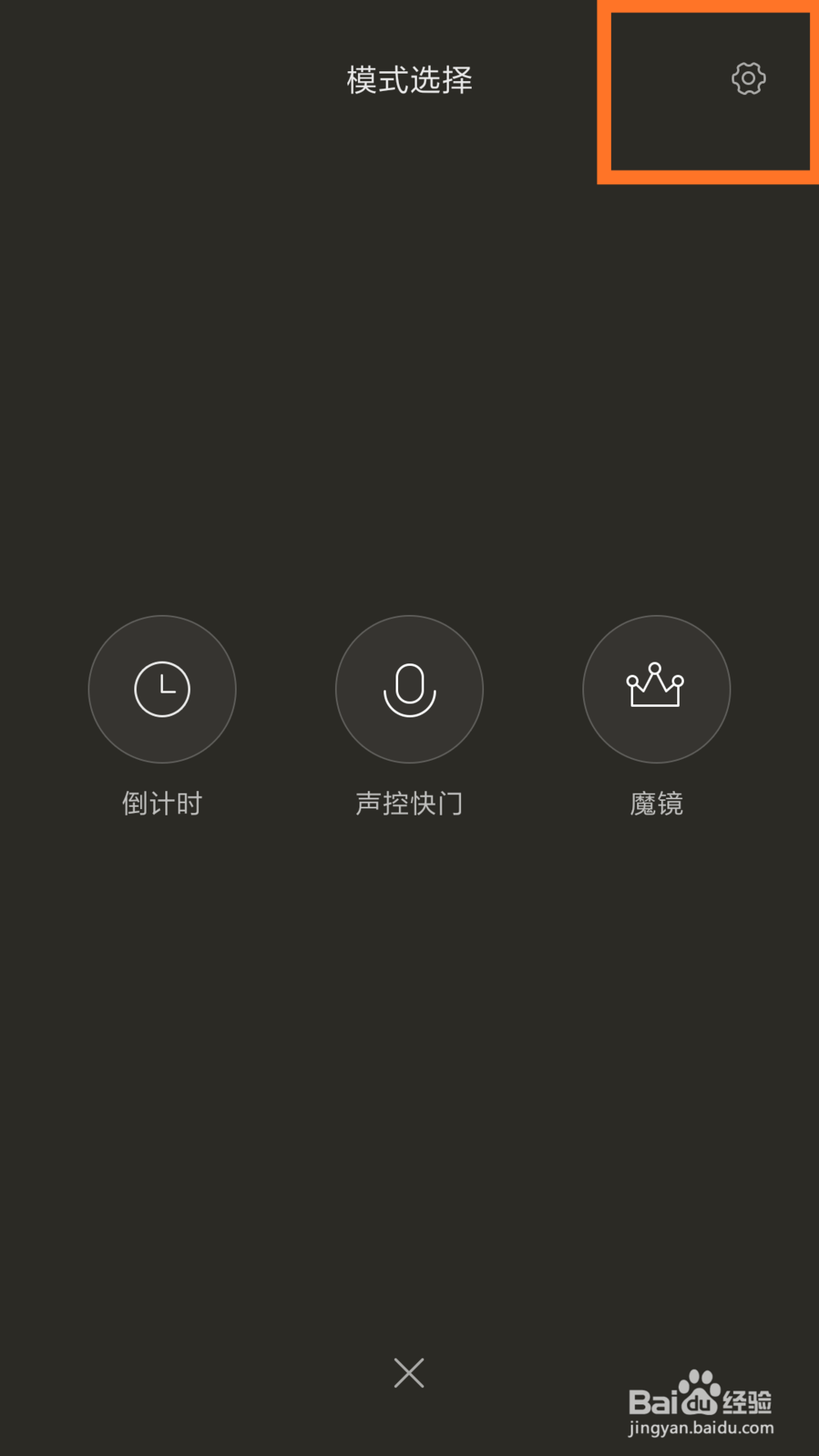Activate magic mirror by tapping its circle
Image resolution: width=819 pixels, height=1456 pixels.
(x=655, y=690)
